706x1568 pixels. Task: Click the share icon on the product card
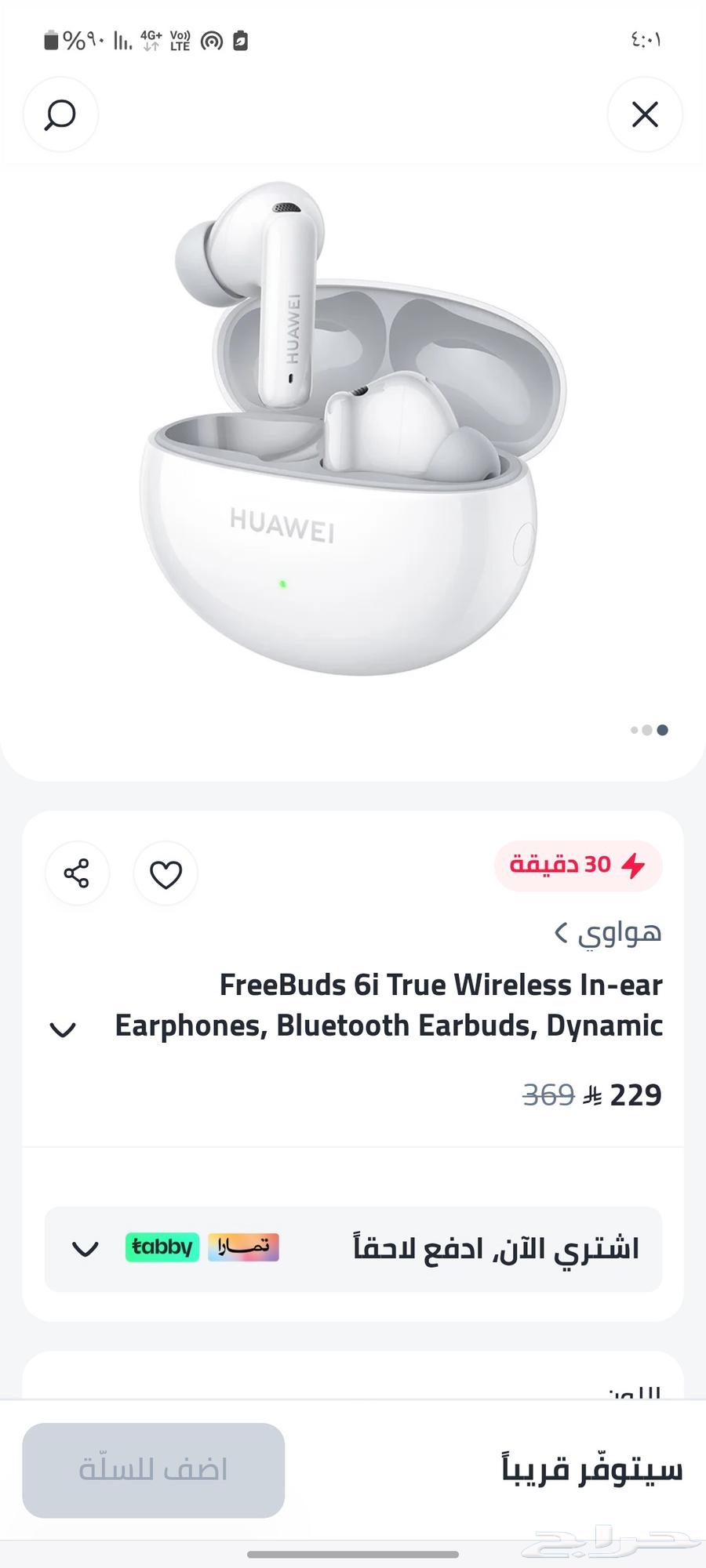tap(78, 873)
